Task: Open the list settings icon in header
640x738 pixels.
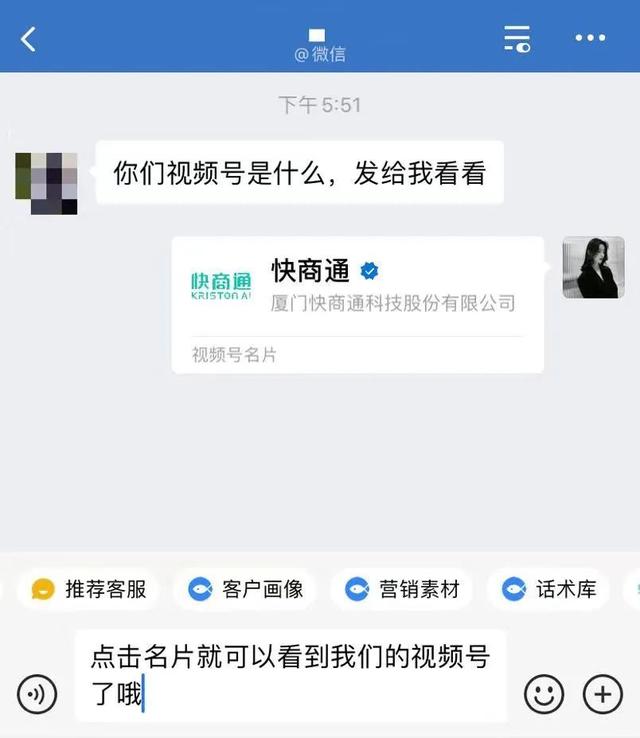Action: point(517,39)
